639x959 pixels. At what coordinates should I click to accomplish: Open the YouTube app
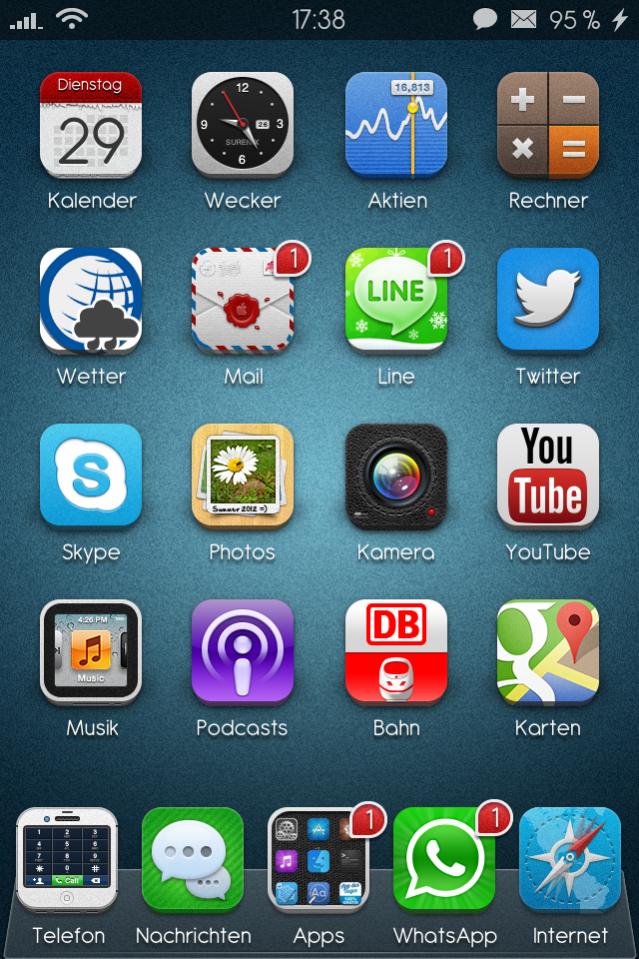[x=548, y=476]
